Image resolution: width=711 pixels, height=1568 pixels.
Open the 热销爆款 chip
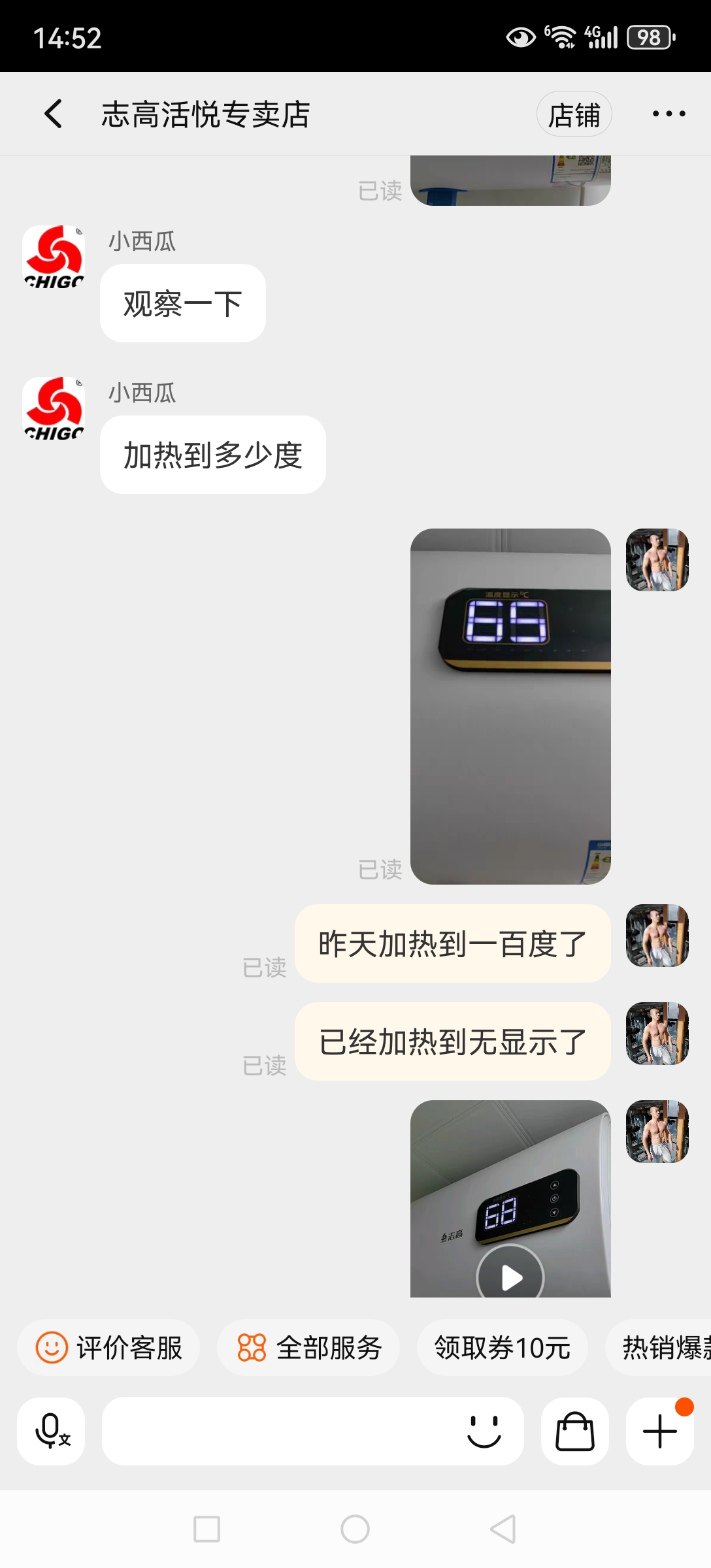[659, 1348]
